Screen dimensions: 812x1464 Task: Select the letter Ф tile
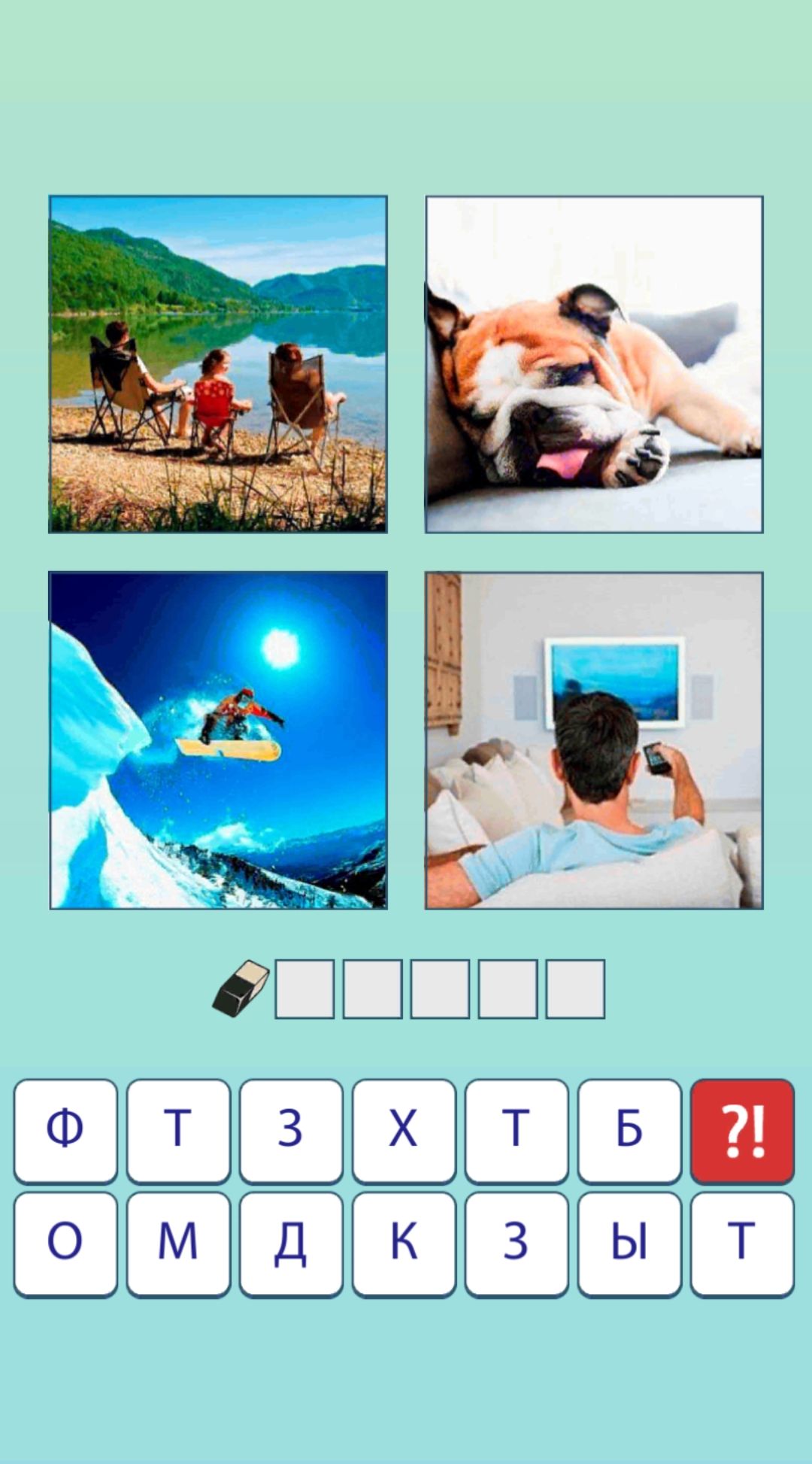[x=65, y=1131]
